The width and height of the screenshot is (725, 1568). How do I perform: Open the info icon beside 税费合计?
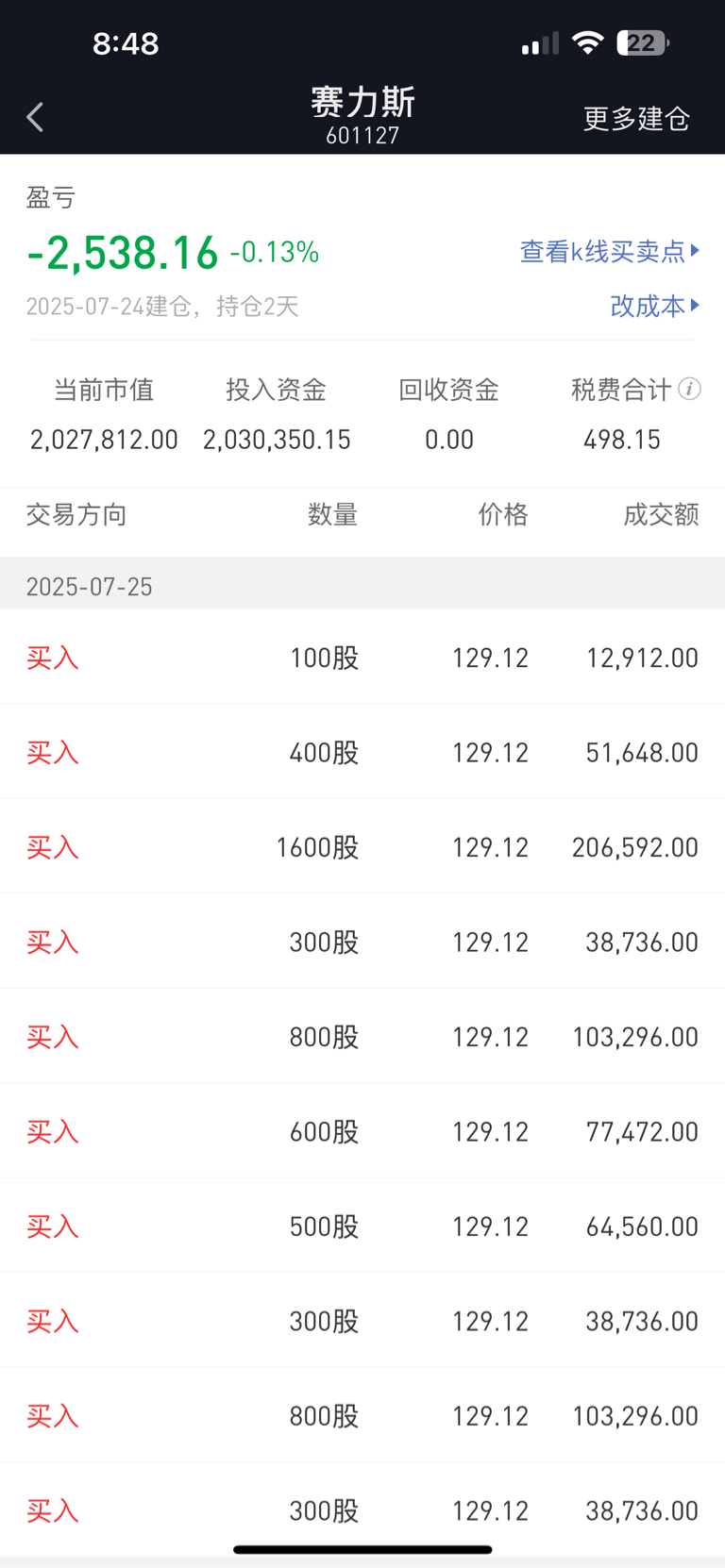690,389
